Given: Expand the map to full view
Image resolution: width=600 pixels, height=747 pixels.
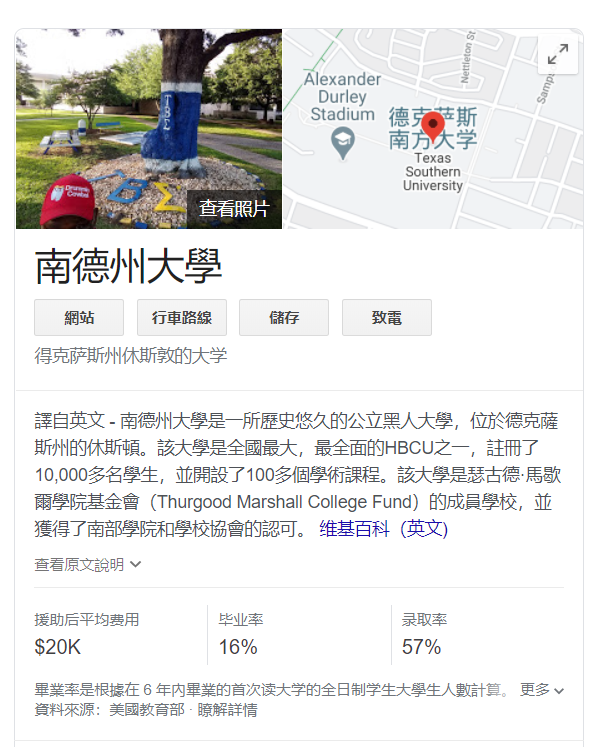Looking at the screenshot, I should [x=558, y=54].
